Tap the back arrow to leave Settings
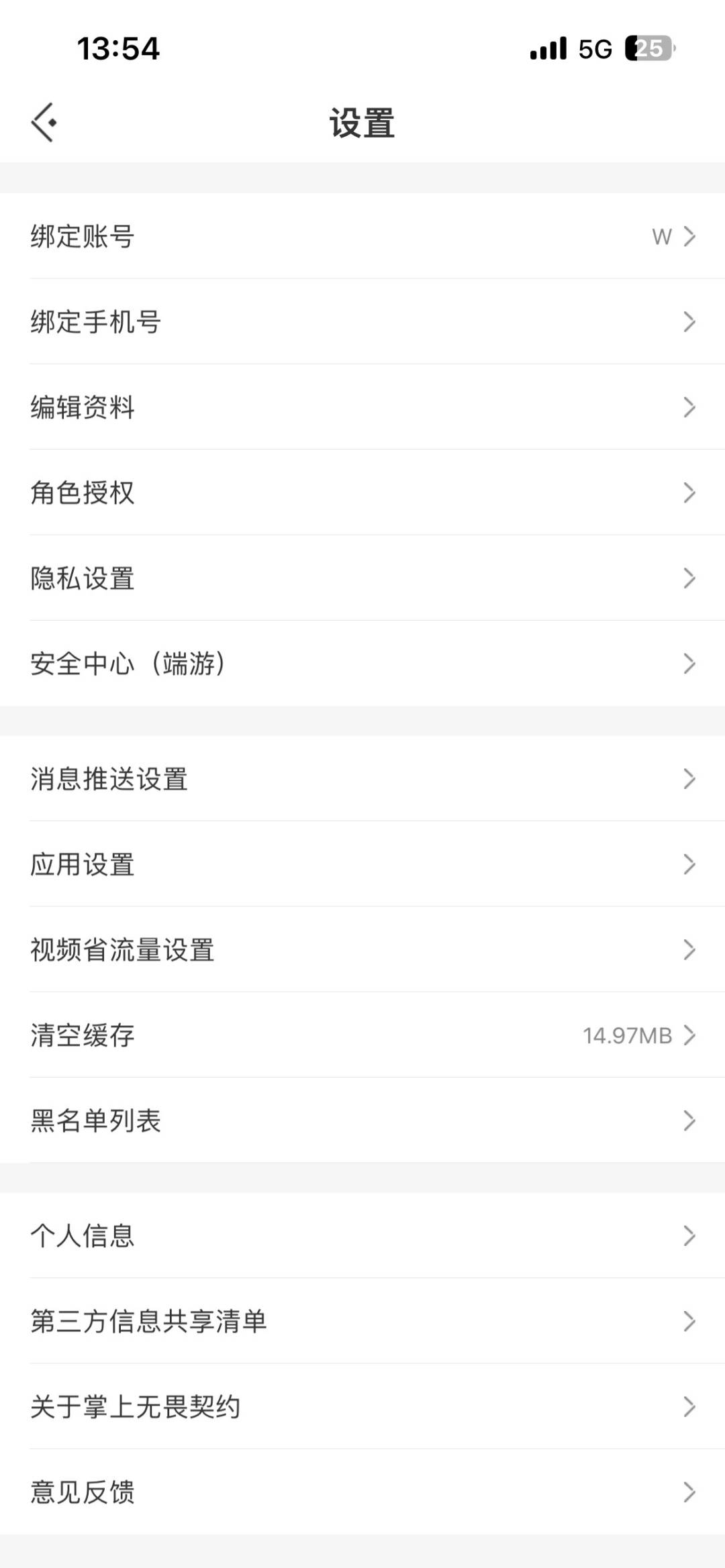725x1568 pixels. 46,122
